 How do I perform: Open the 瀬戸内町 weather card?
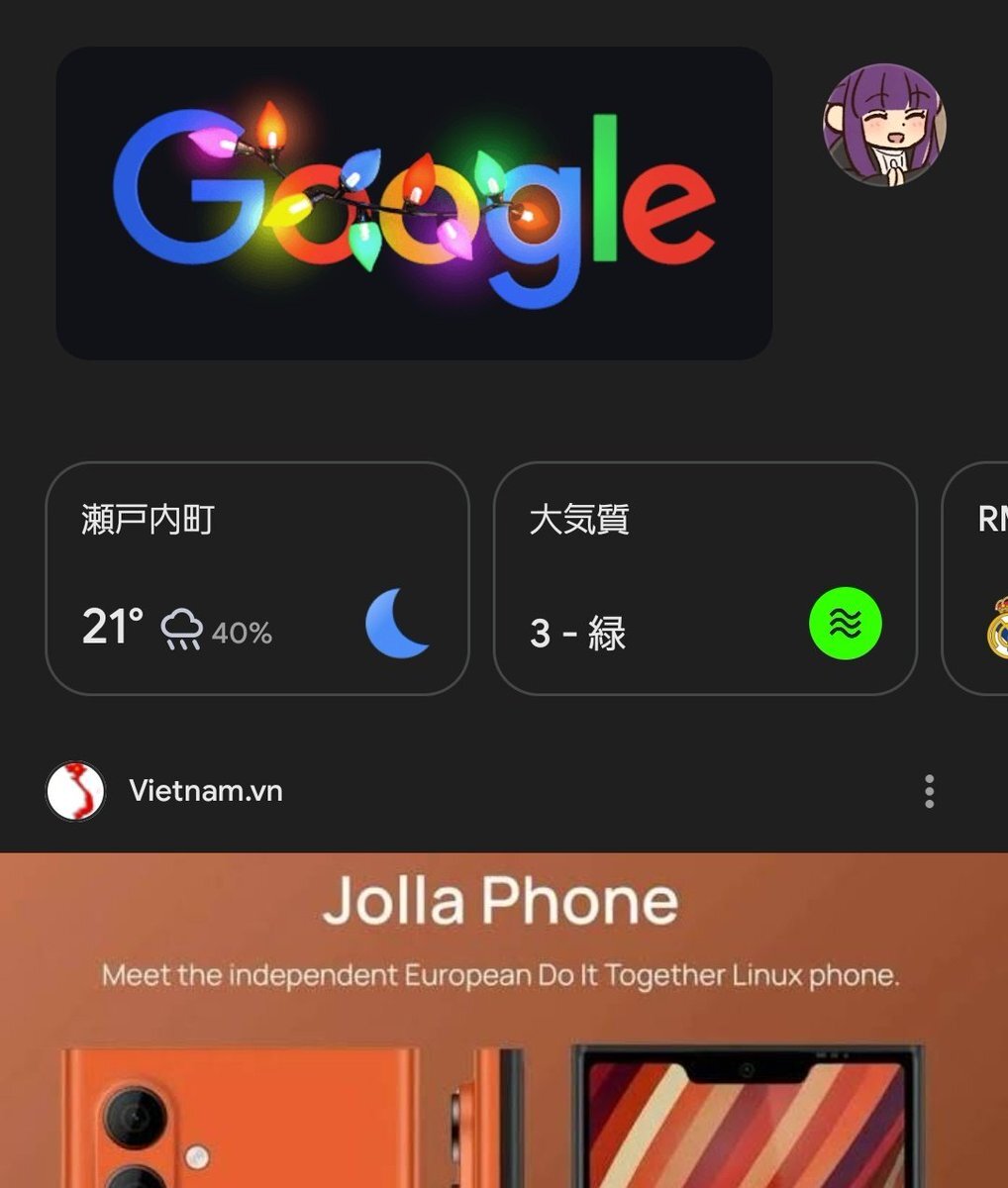(257, 578)
